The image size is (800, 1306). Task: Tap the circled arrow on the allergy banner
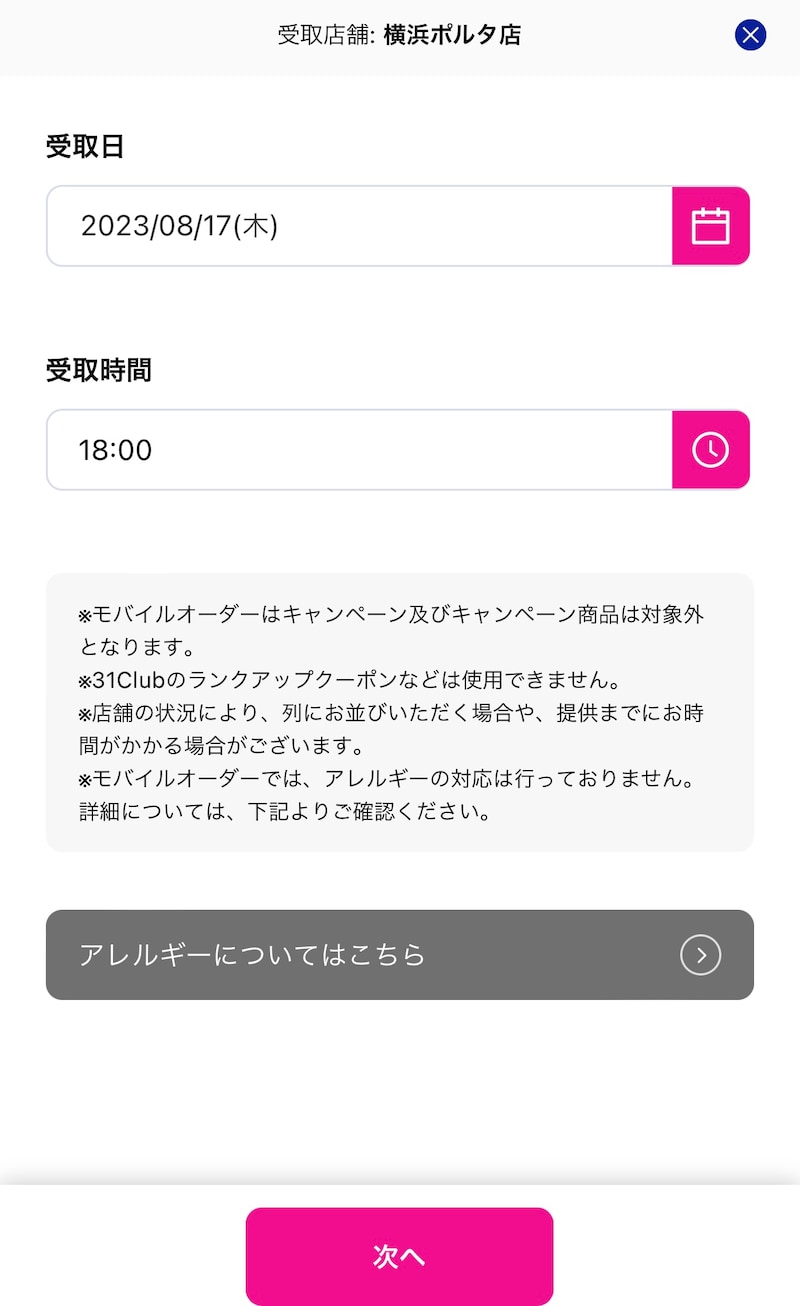pyautogui.click(x=700, y=955)
